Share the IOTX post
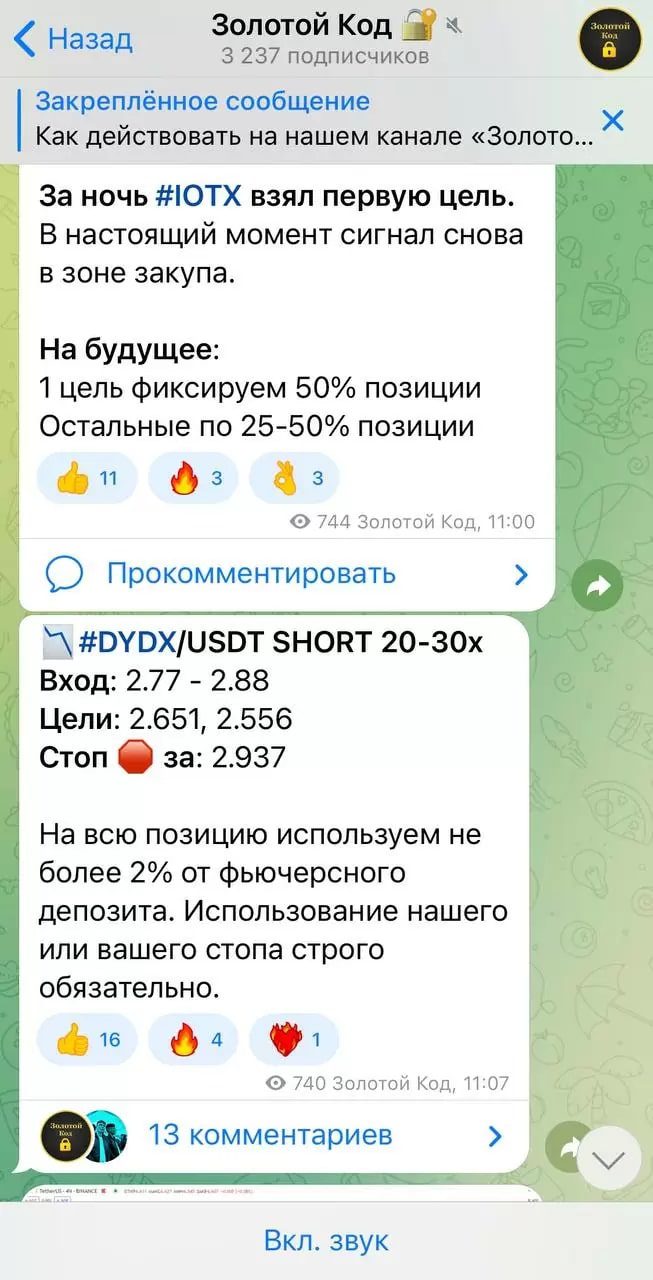 coord(598,588)
